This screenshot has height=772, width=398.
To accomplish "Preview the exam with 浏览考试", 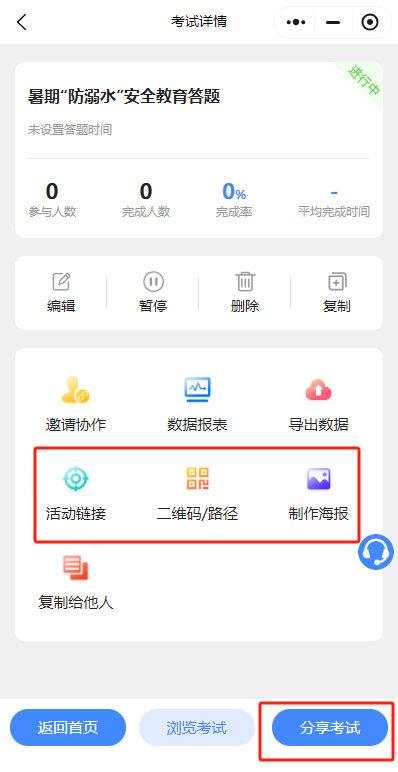I will point(197,728).
